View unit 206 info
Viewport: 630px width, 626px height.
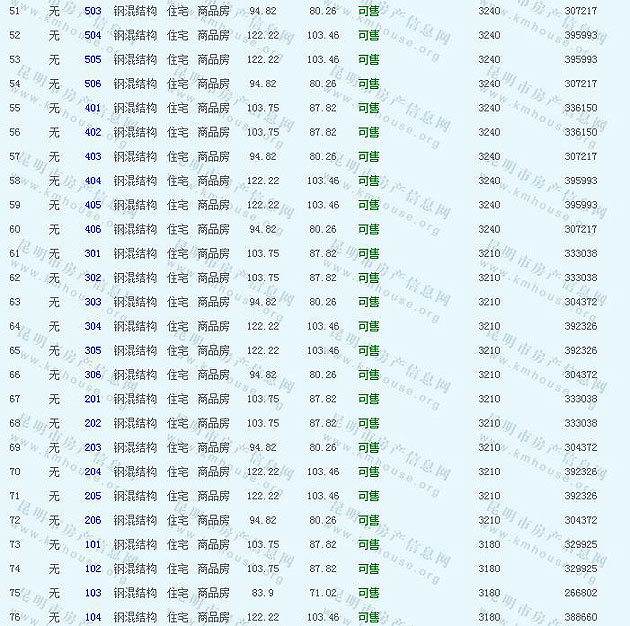point(93,520)
